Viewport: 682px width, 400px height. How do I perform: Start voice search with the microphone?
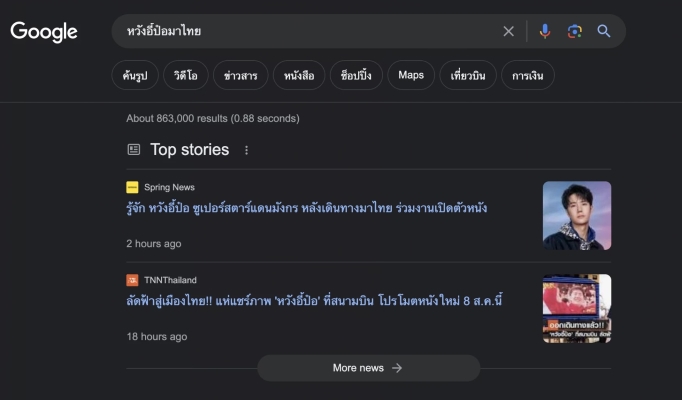coord(544,31)
